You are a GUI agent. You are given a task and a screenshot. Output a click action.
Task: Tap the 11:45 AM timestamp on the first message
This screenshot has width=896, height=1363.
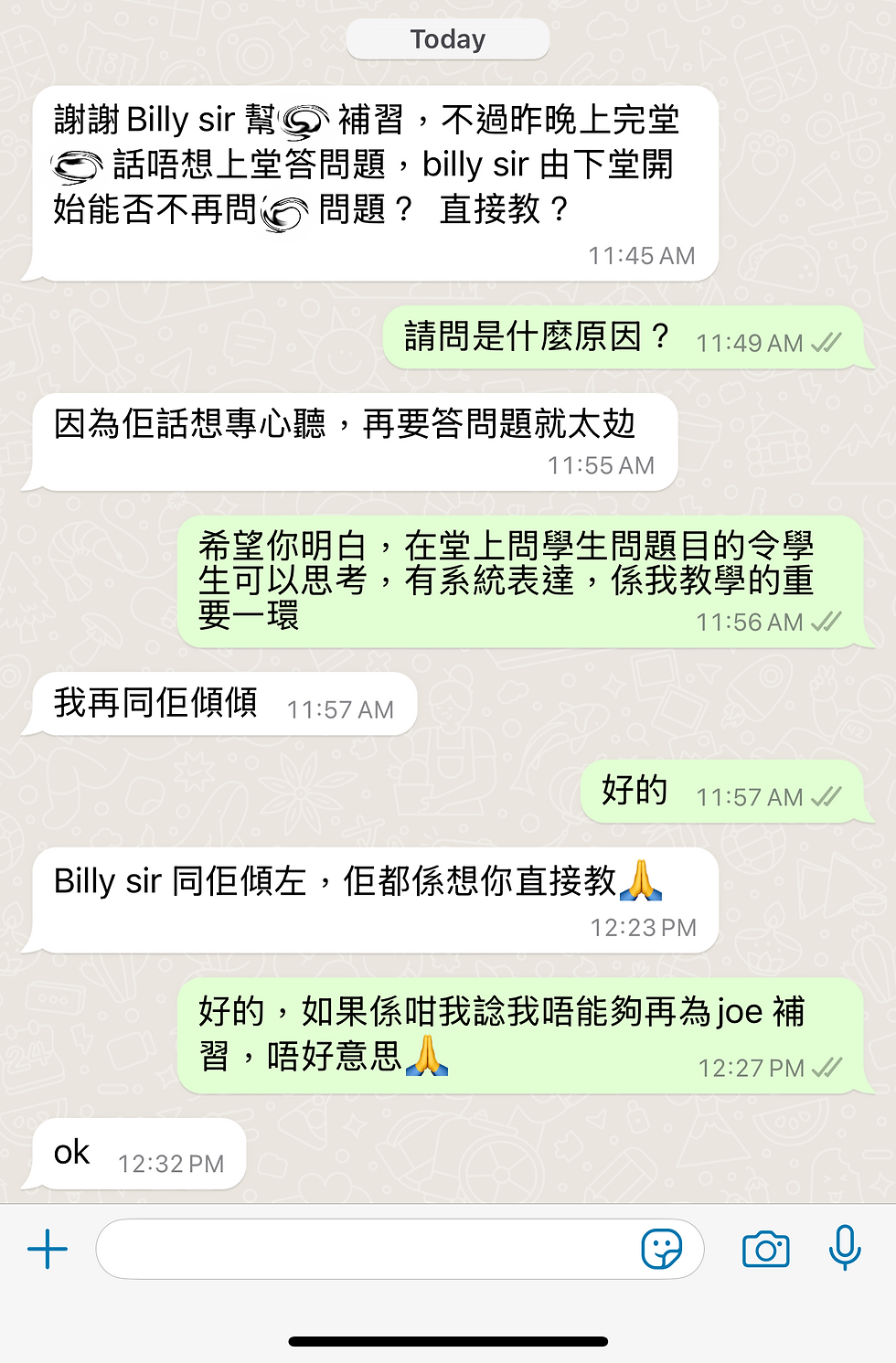coord(642,256)
